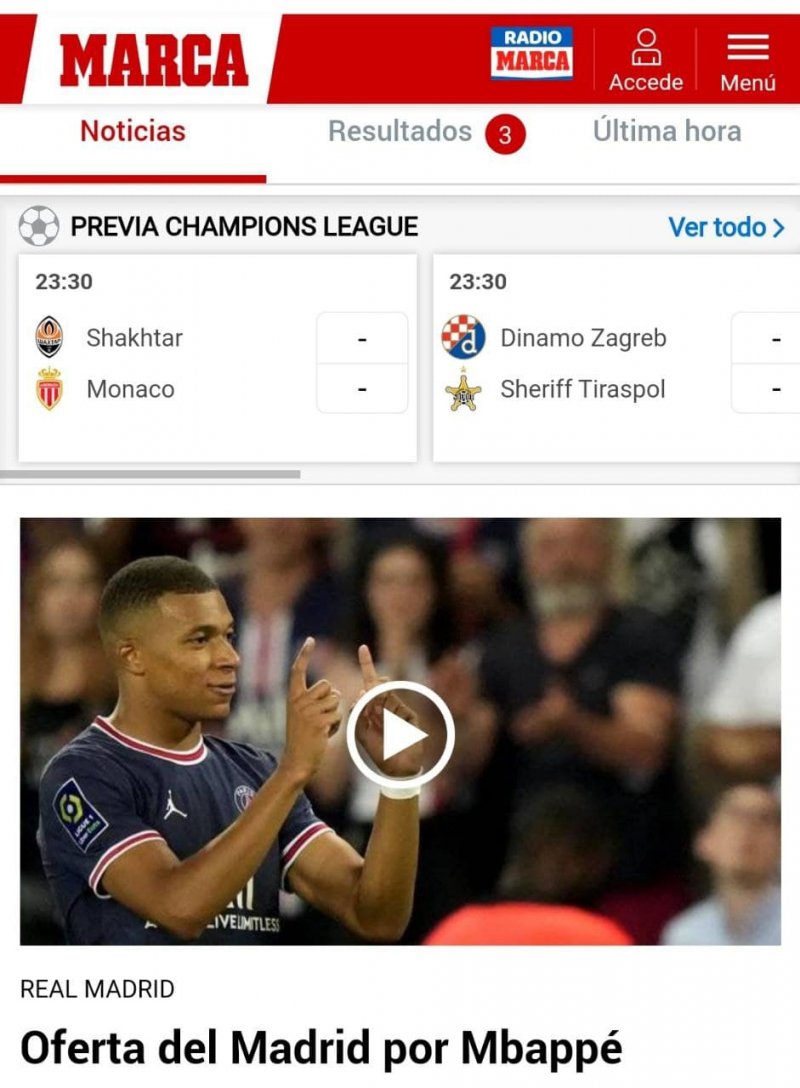Image resolution: width=800 pixels, height=1088 pixels.
Task: Switch to the Última hora tab
Action: point(667,131)
